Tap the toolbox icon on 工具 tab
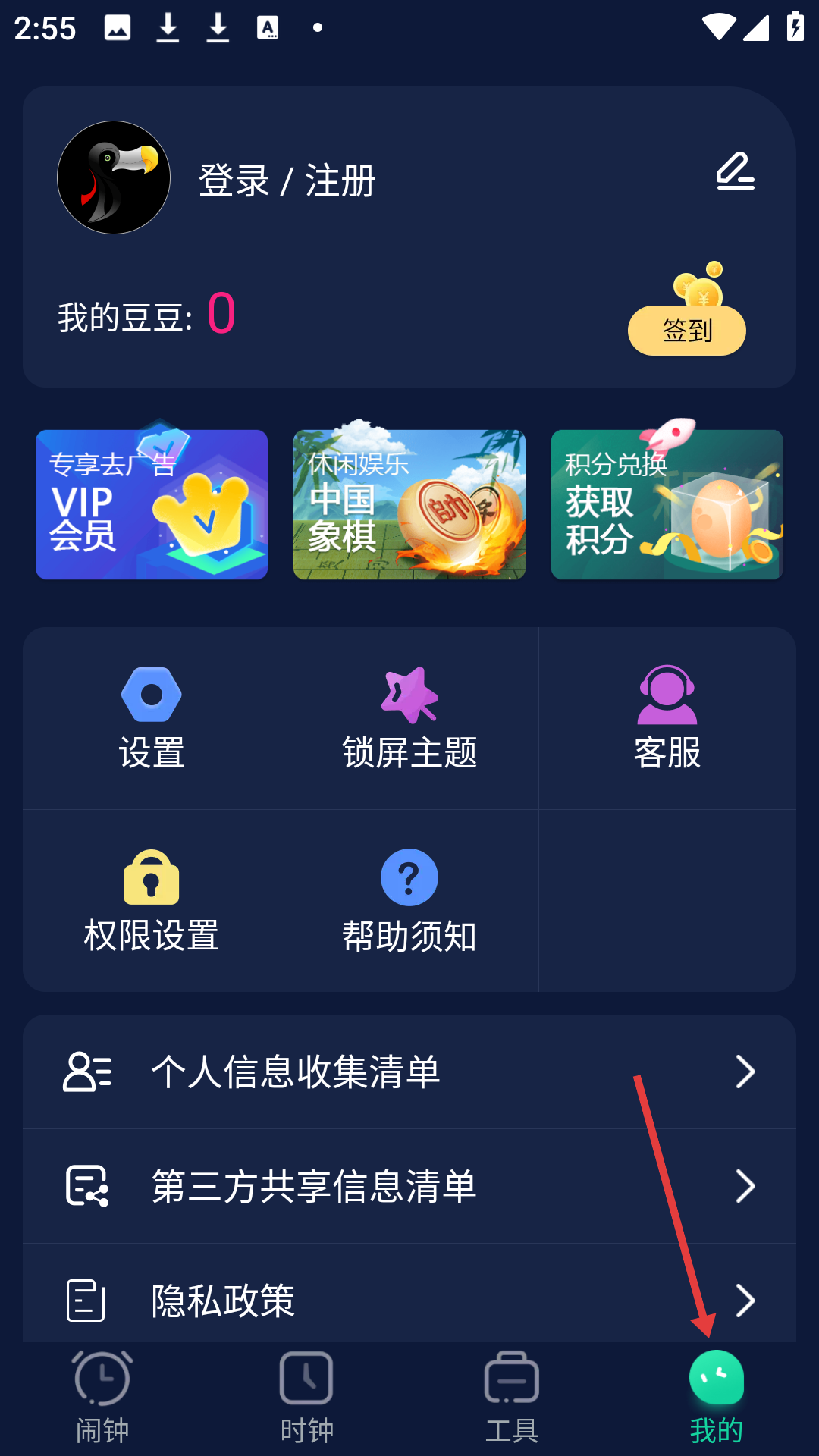This screenshot has width=819, height=1456. (x=512, y=1382)
